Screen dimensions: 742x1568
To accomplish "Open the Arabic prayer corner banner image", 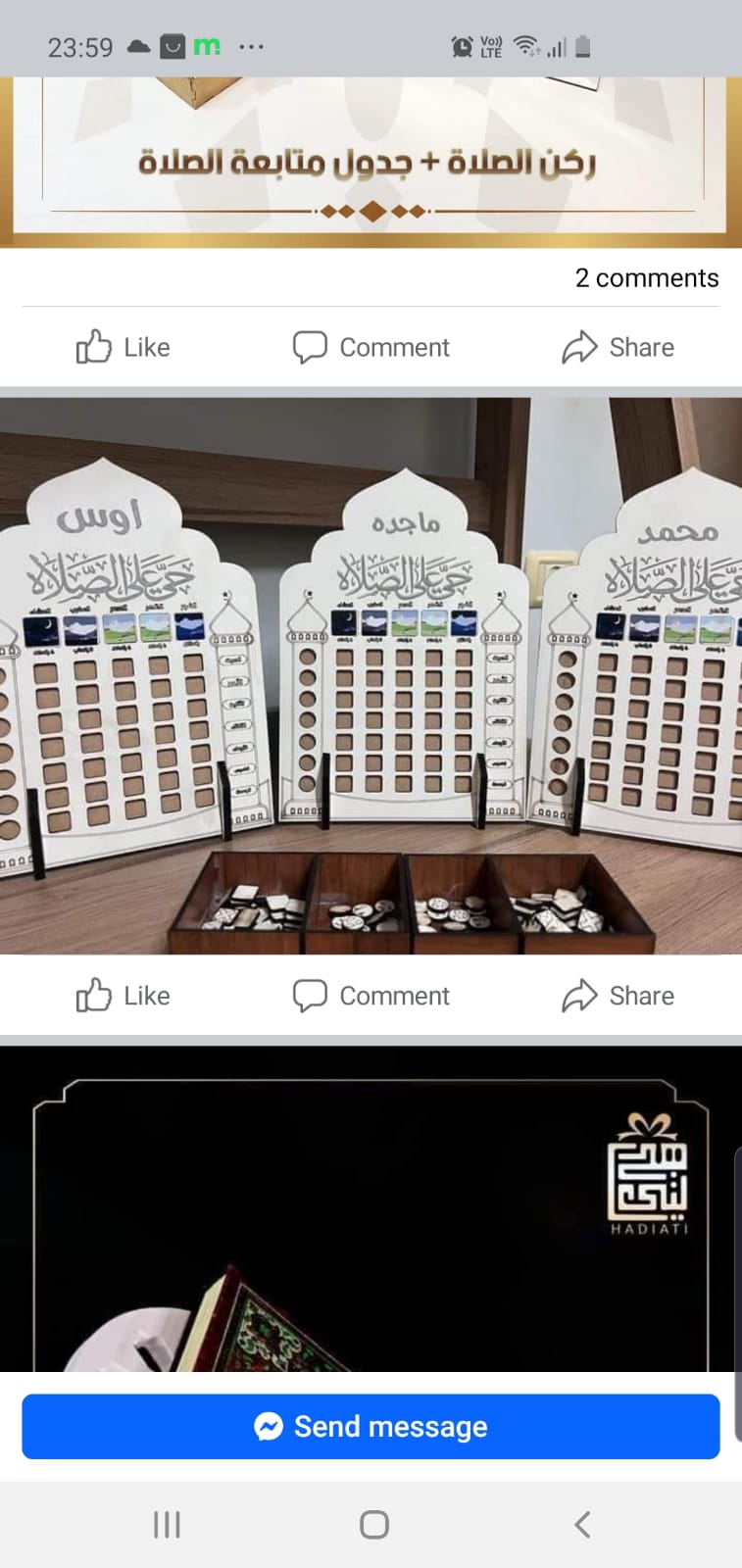I will click(371, 162).
